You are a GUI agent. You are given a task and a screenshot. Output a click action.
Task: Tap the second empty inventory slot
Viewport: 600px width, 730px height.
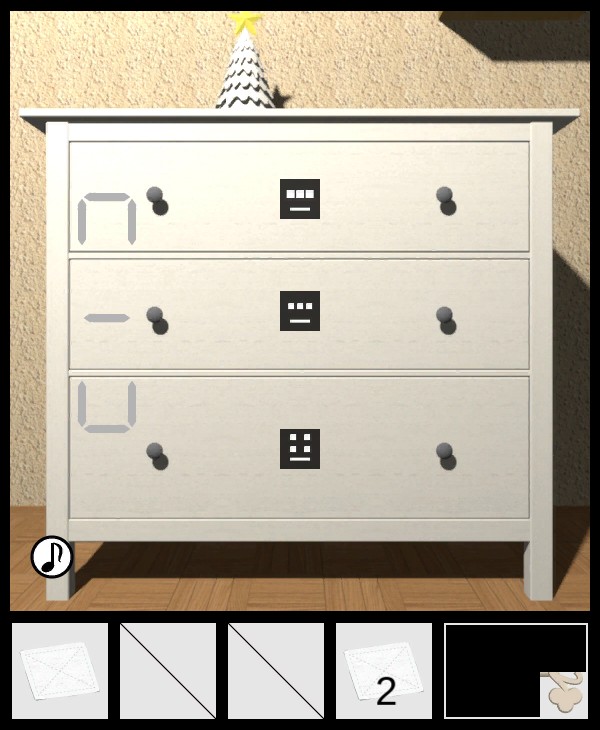point(168,671)
